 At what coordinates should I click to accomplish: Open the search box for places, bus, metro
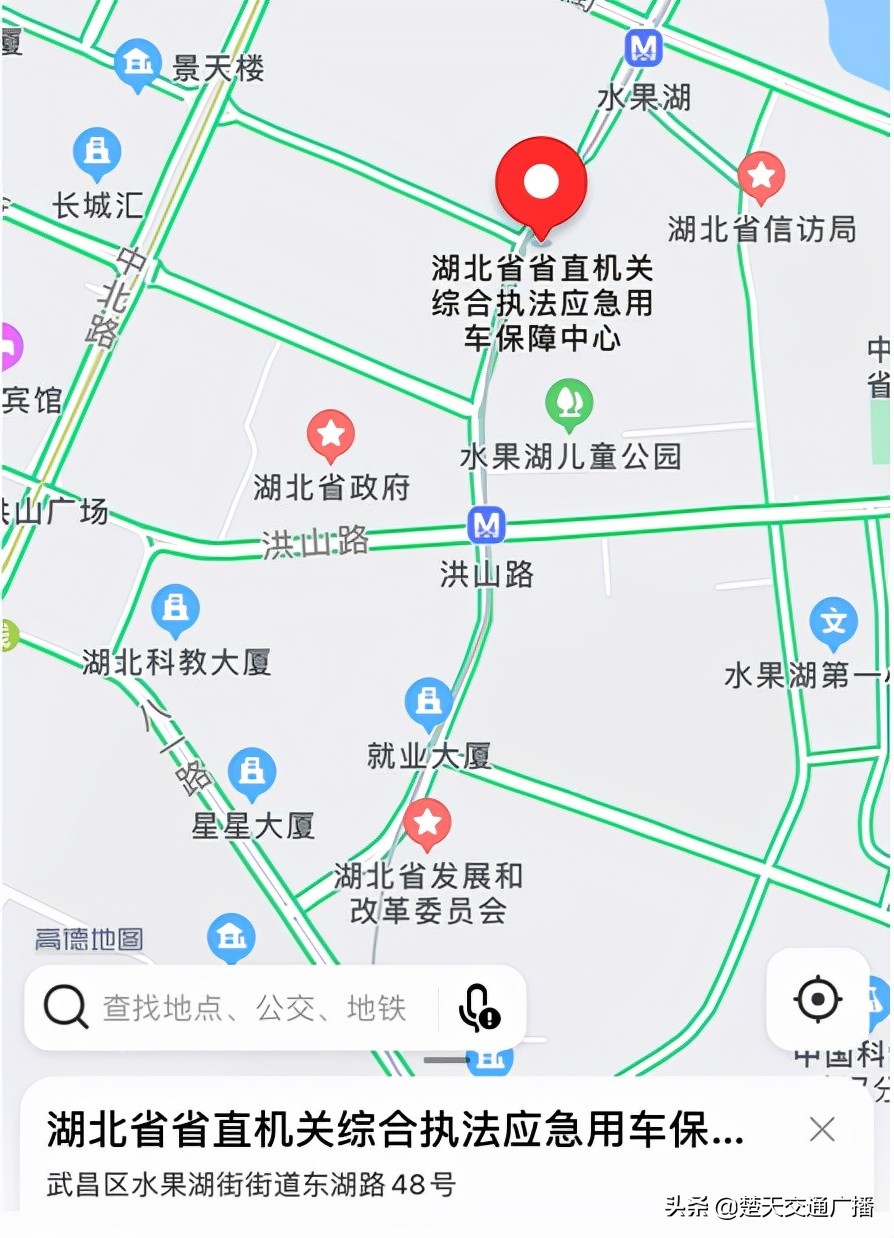point(255,1007)
